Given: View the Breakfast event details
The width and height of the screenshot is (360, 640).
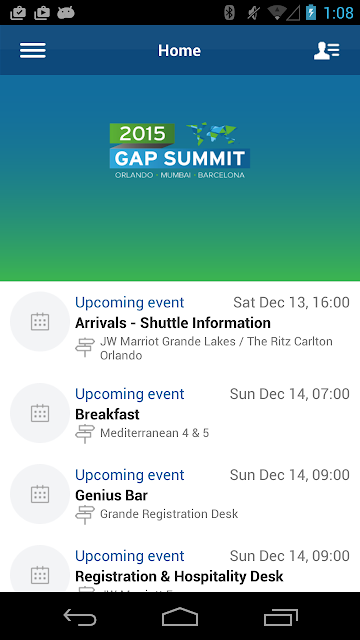Looking at the screenshot, I should point(180,413).
